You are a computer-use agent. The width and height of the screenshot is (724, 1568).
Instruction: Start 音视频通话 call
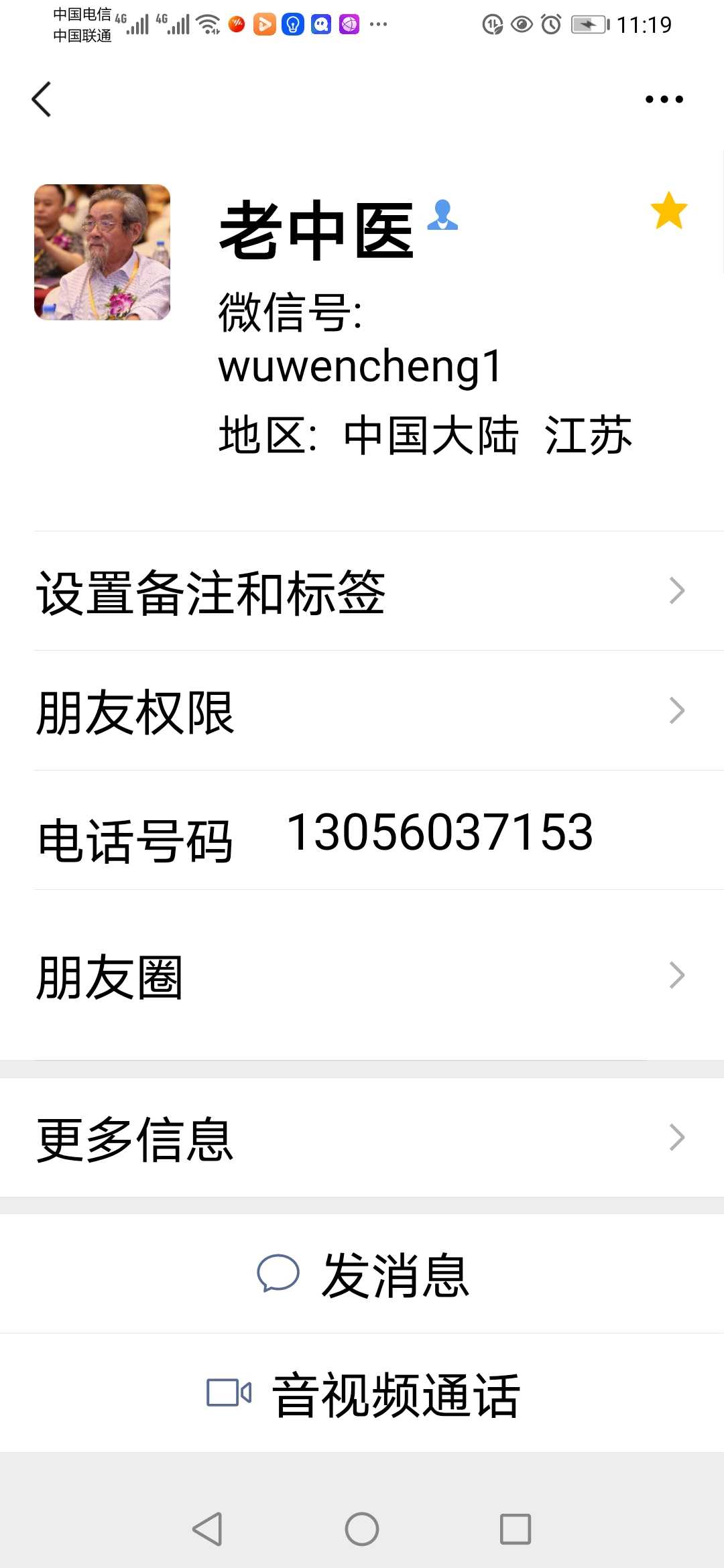[362, 1394]
